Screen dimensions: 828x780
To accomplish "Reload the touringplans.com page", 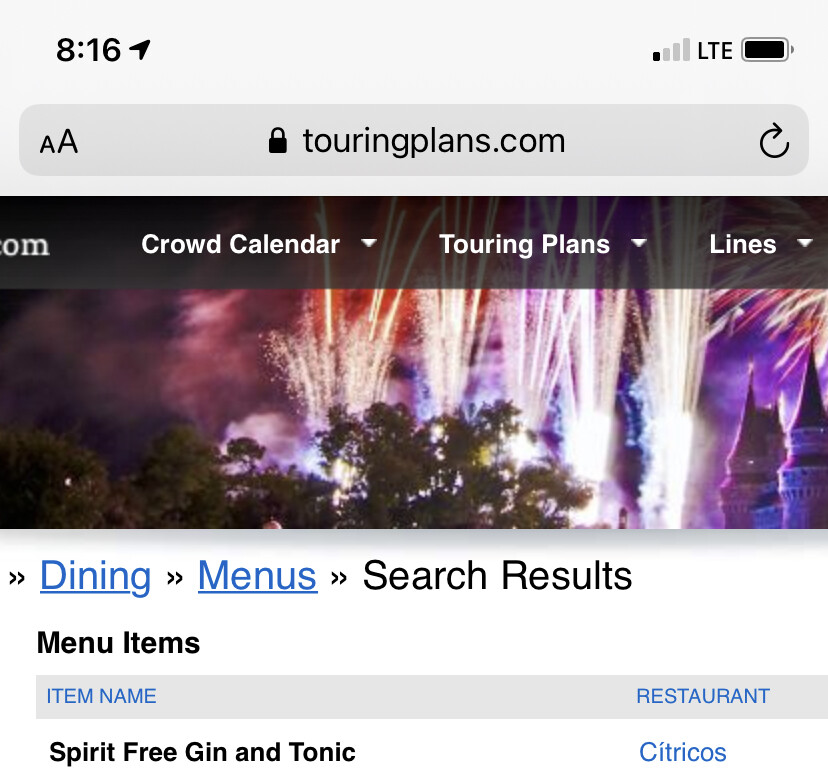I will (774, 142).
